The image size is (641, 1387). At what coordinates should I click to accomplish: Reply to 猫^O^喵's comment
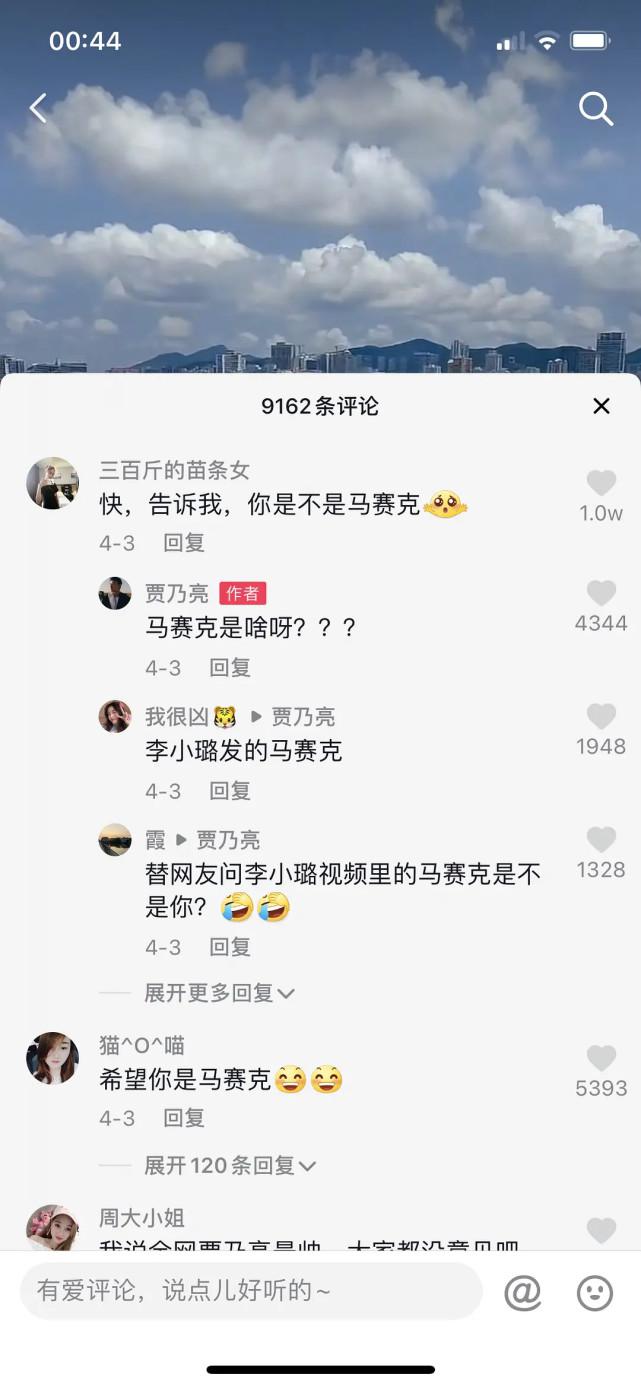tap(184, 1118)
